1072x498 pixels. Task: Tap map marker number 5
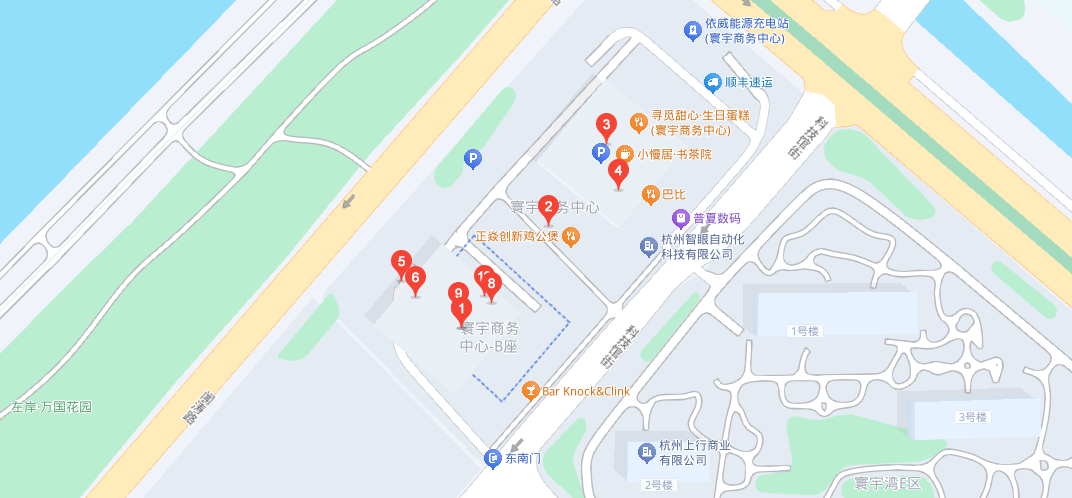401,264
